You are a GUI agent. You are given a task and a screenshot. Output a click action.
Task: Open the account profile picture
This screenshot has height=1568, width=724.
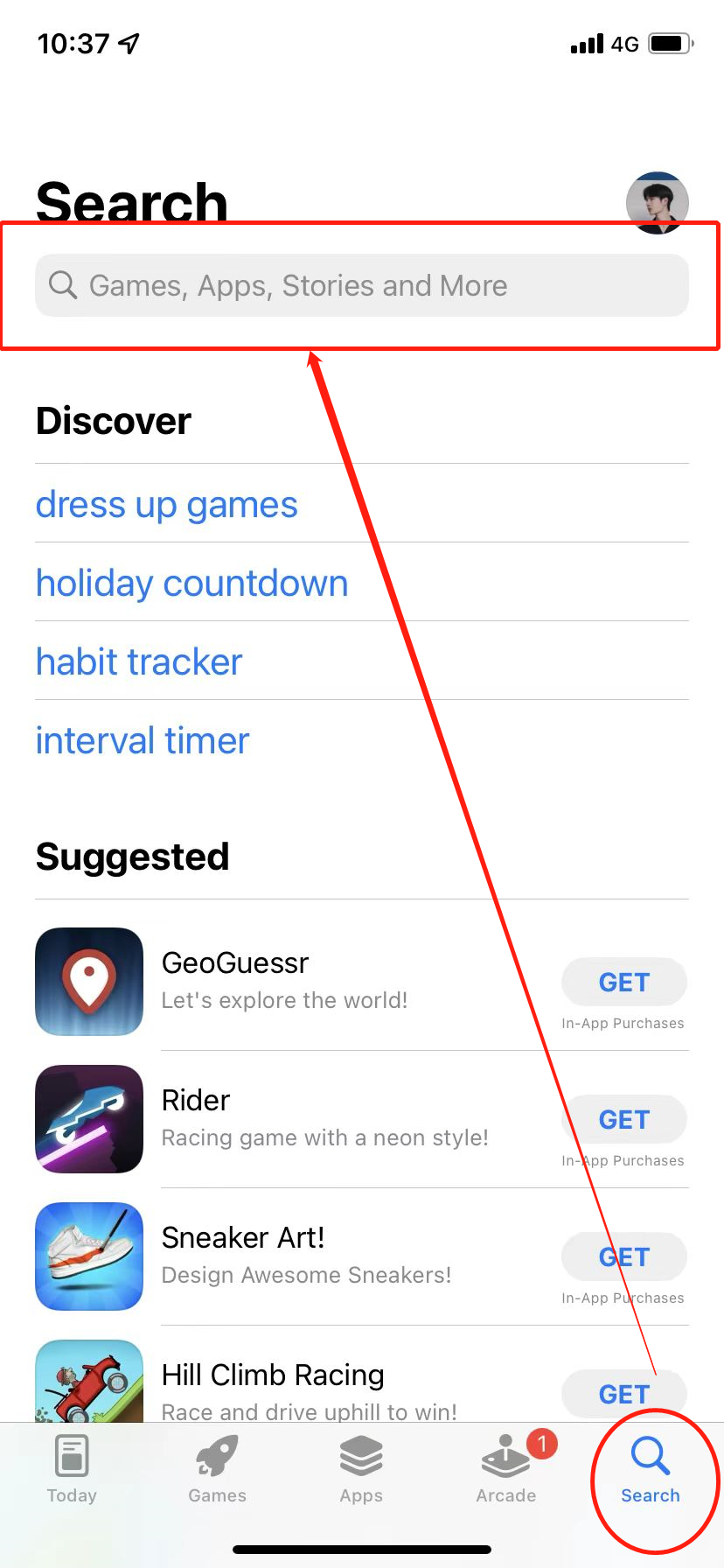tap(657, 200)
